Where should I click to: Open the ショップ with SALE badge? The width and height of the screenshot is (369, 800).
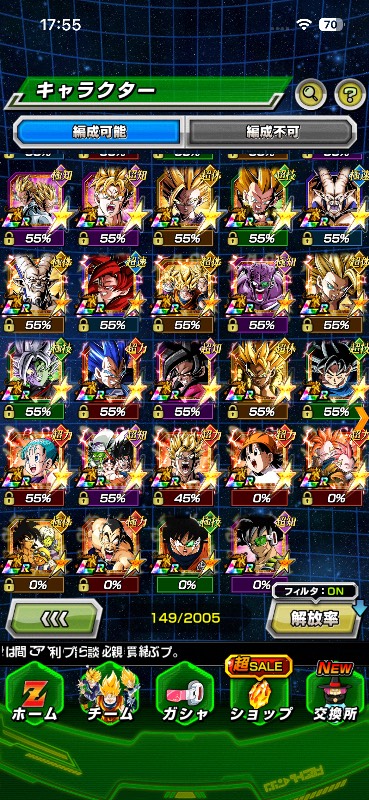(x=260, y=694)
